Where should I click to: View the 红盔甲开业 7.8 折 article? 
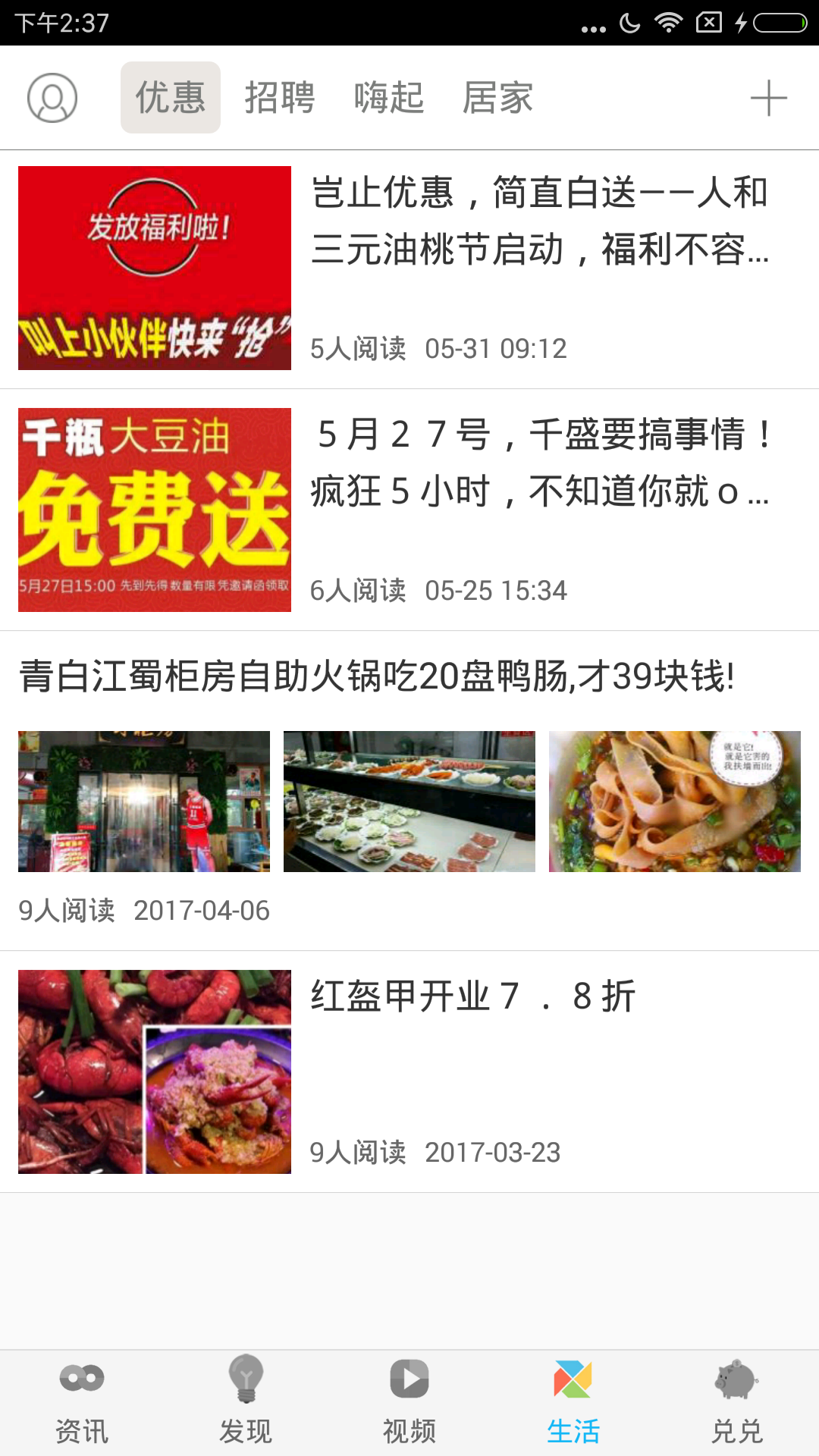(x=472, y=996)
